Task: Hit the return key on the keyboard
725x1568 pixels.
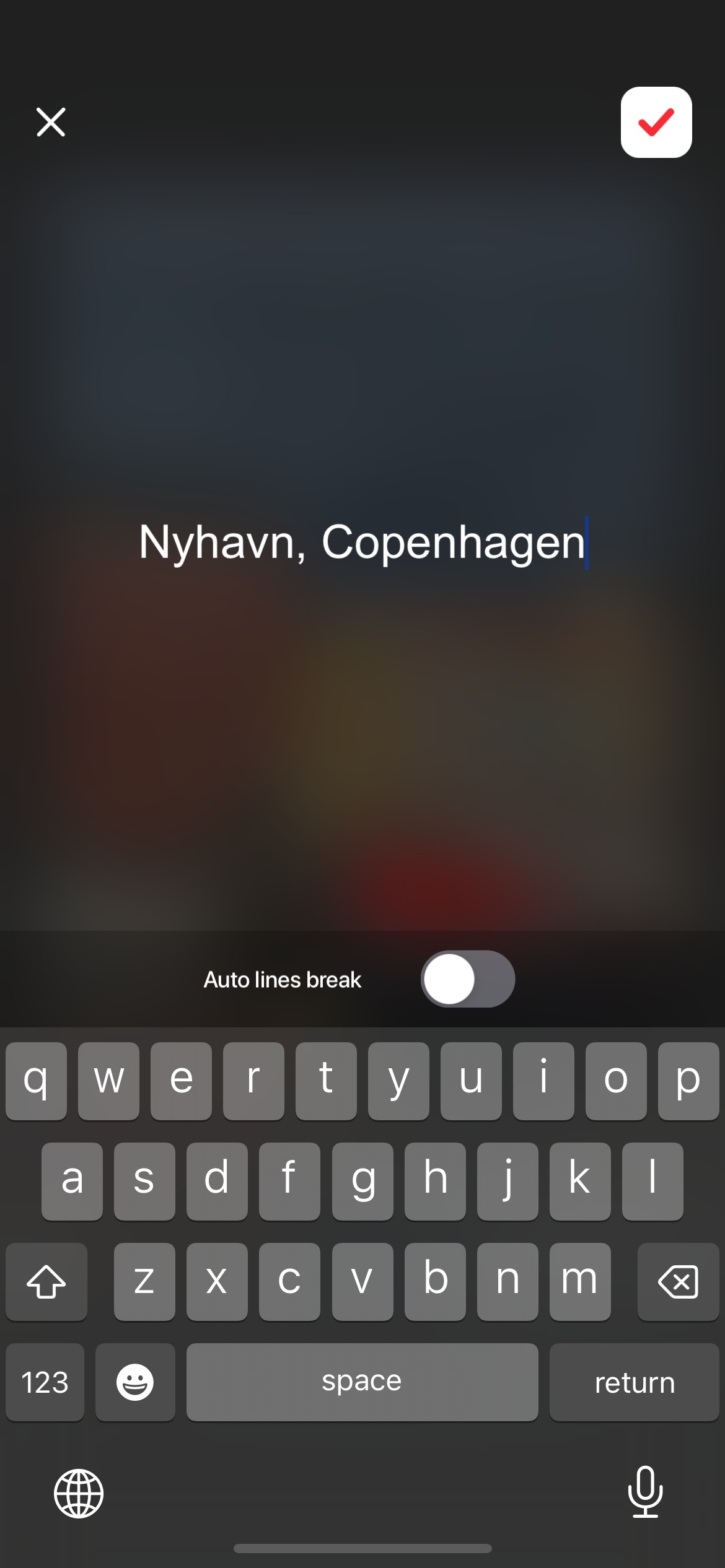Action: (634, 1382)
